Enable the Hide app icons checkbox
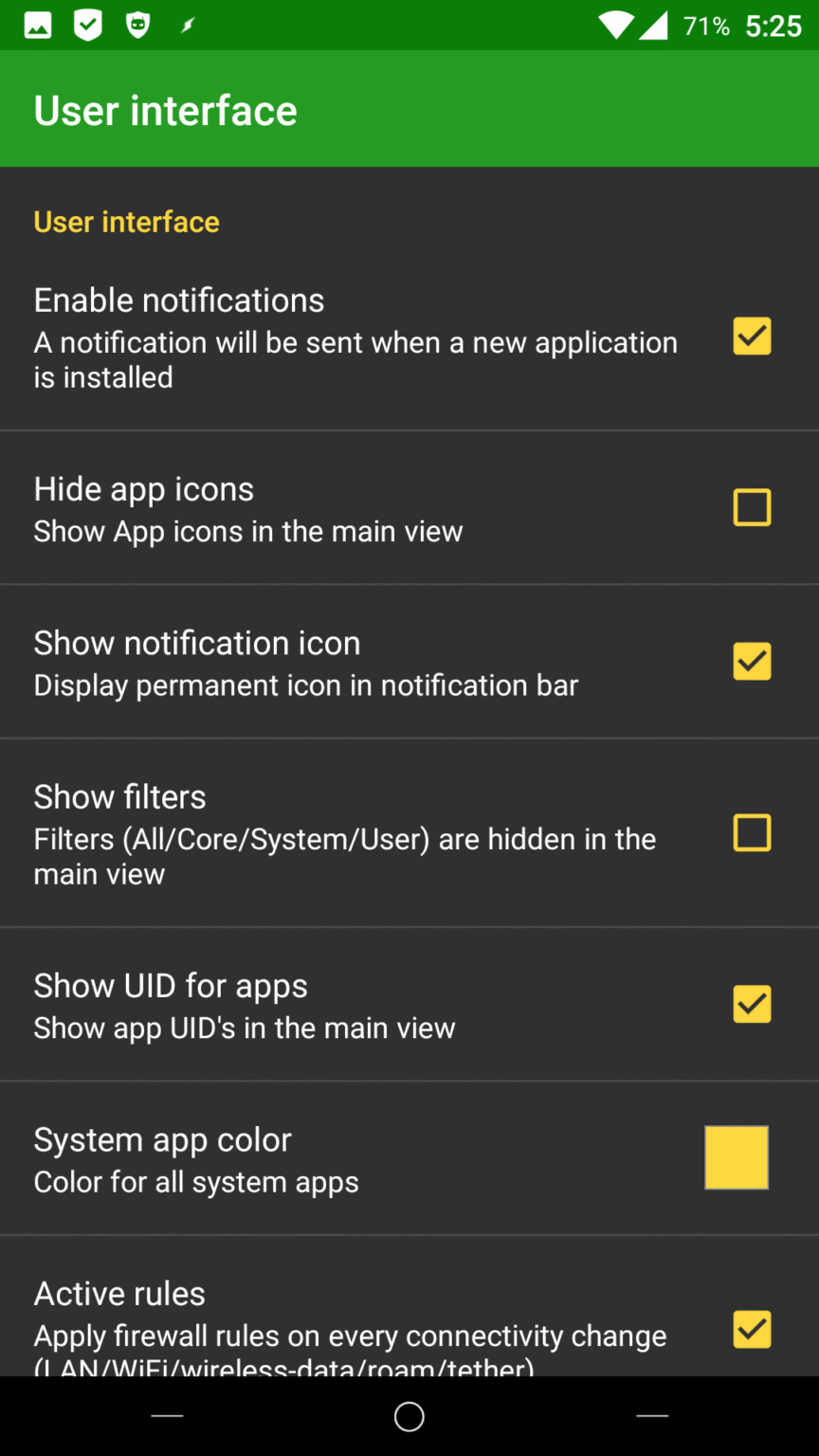The image size is (819, 1456). coord(752,507)
